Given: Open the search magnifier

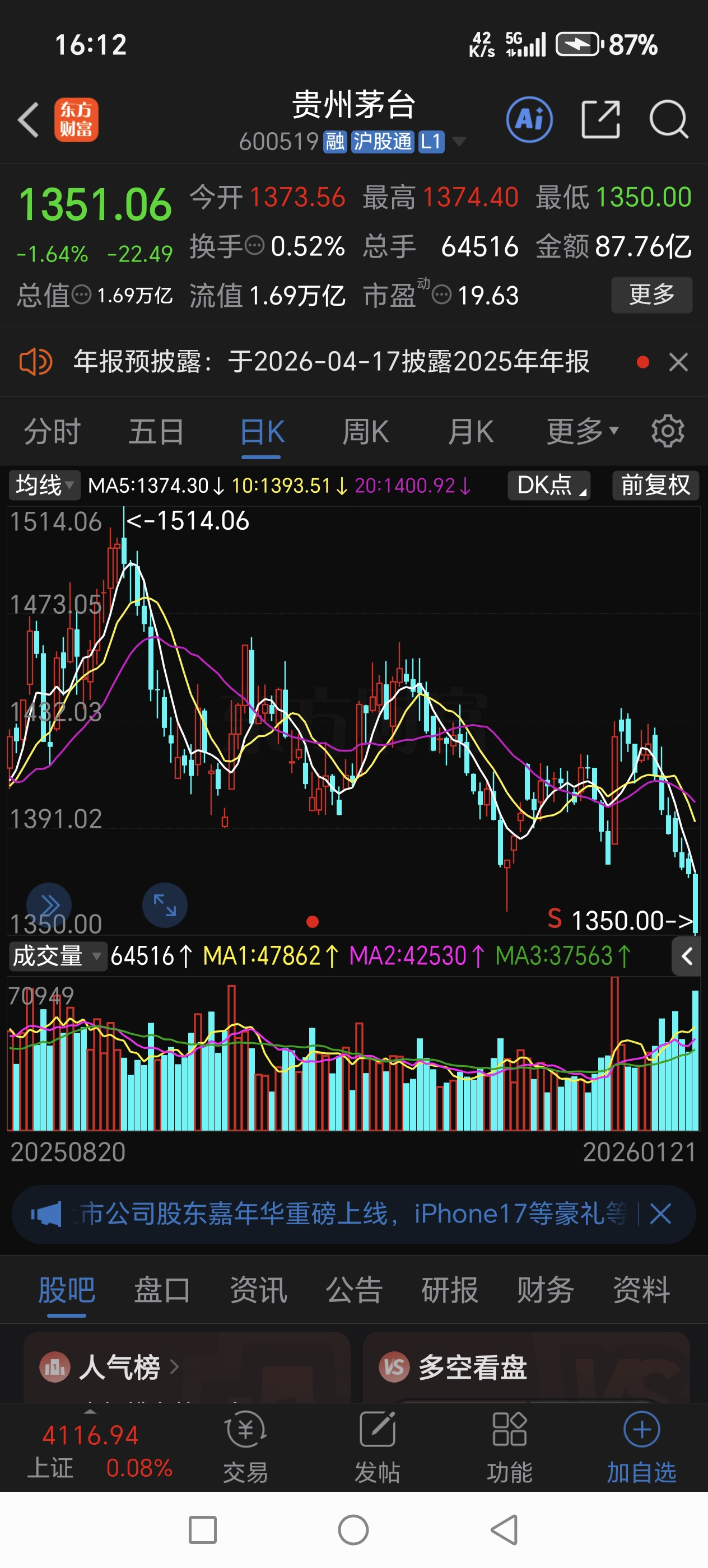Looking at the screenshot, I should tap(668, 120).
